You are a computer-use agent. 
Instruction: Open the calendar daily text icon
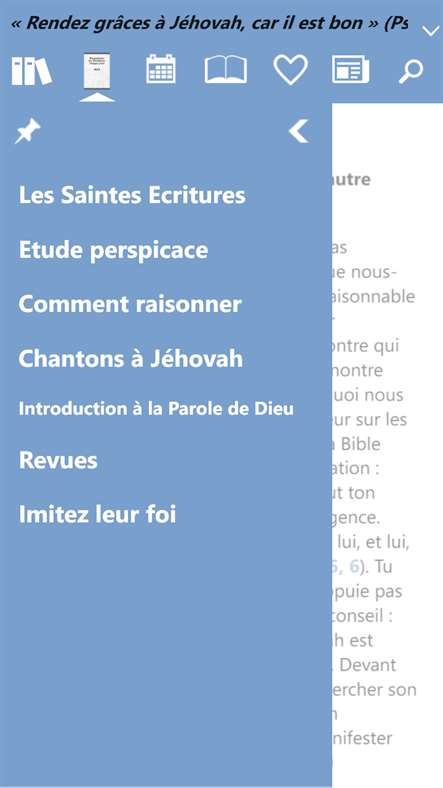(161, 69)
